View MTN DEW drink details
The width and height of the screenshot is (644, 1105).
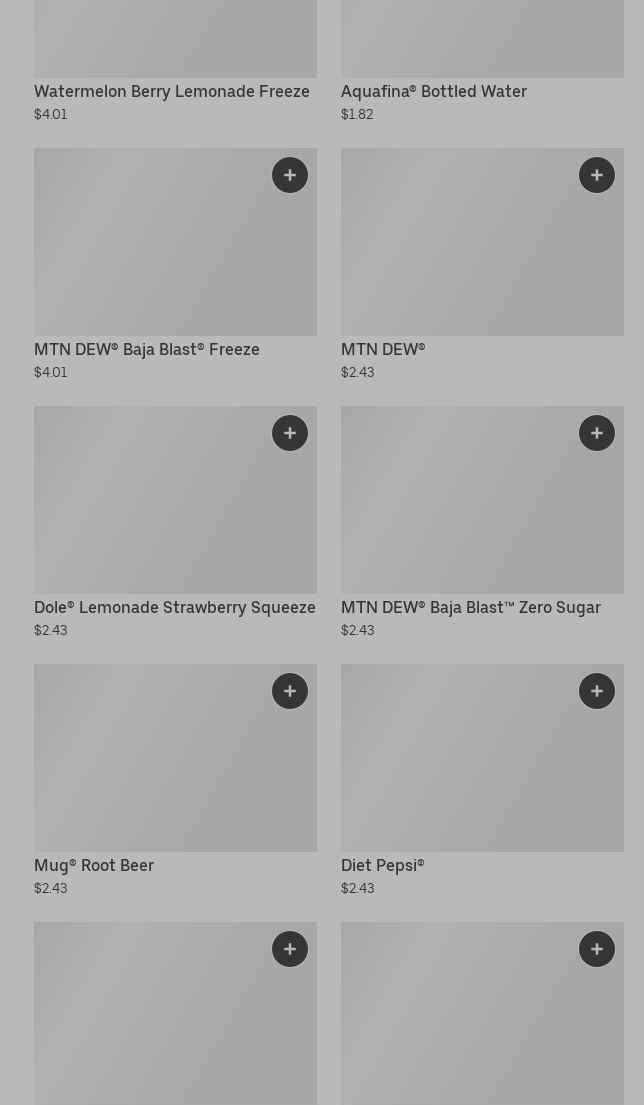[383, 349]
